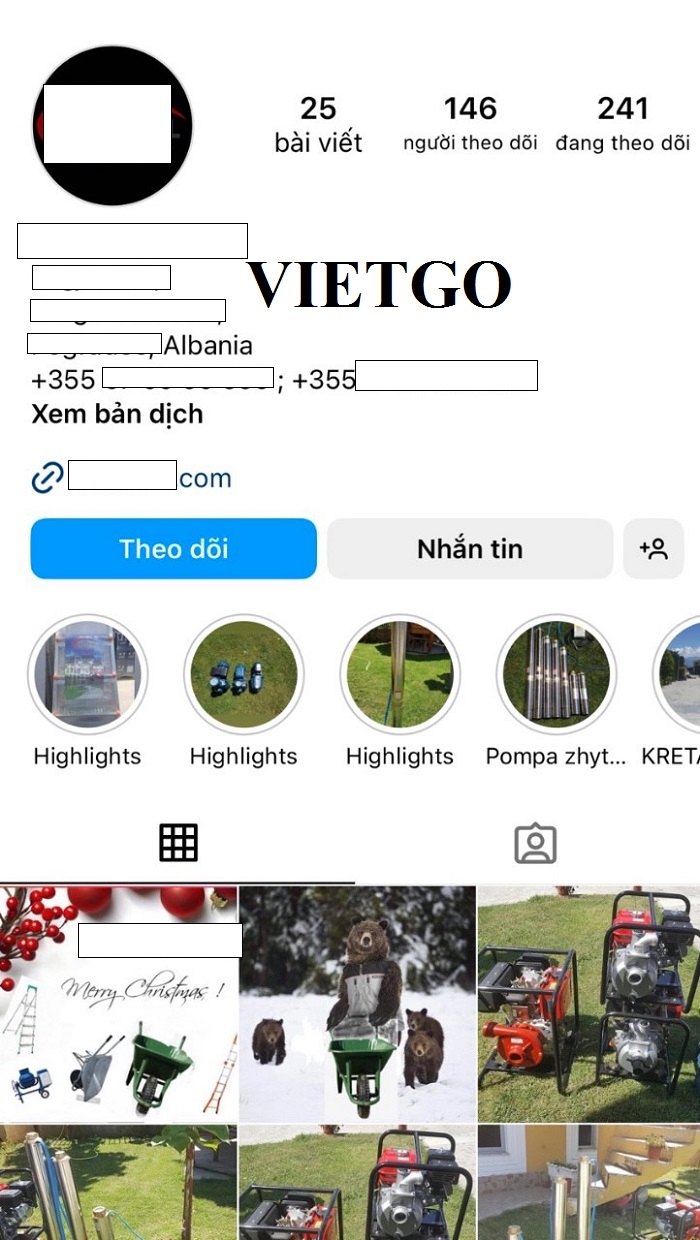Switch to the tagged photos tab
700x1240 pixels.
tap(535, 843)
